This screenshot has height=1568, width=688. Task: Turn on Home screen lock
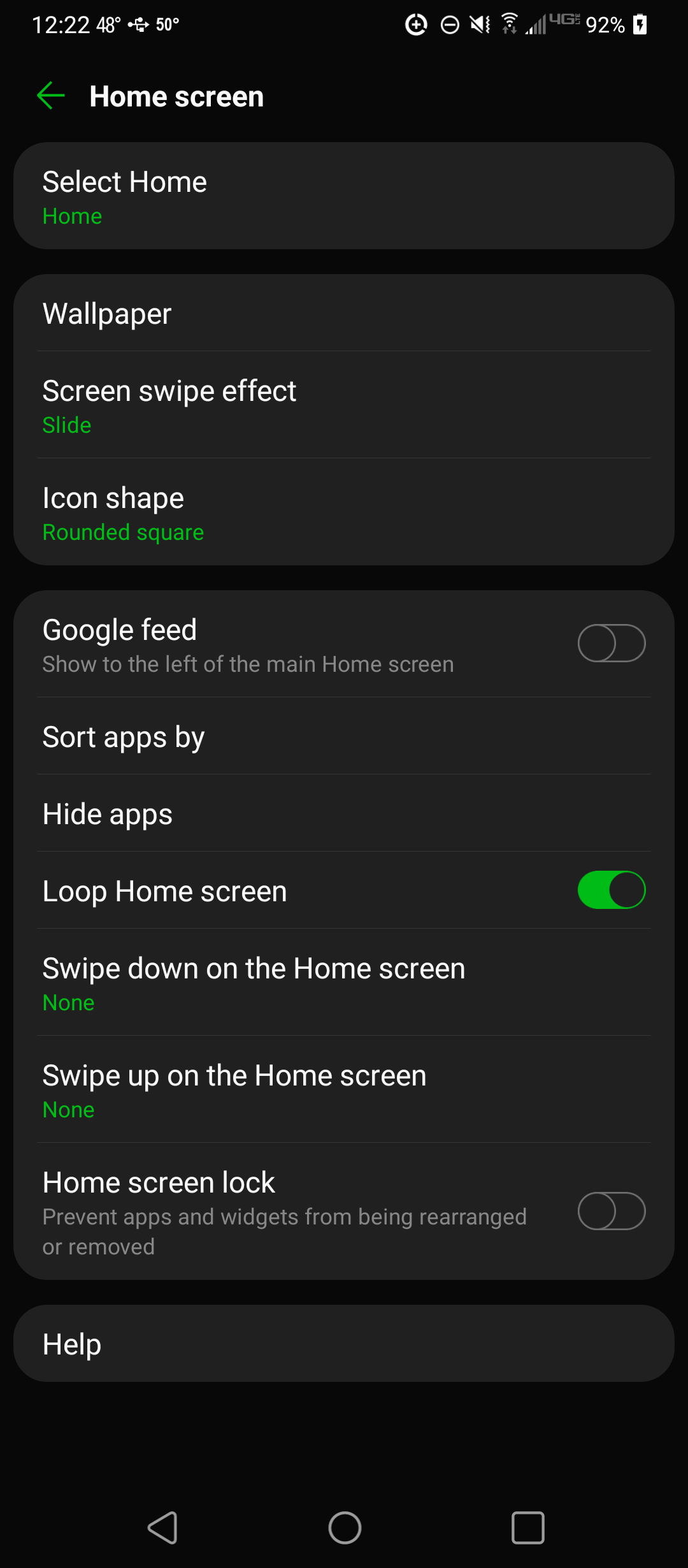coord(611,1210)
